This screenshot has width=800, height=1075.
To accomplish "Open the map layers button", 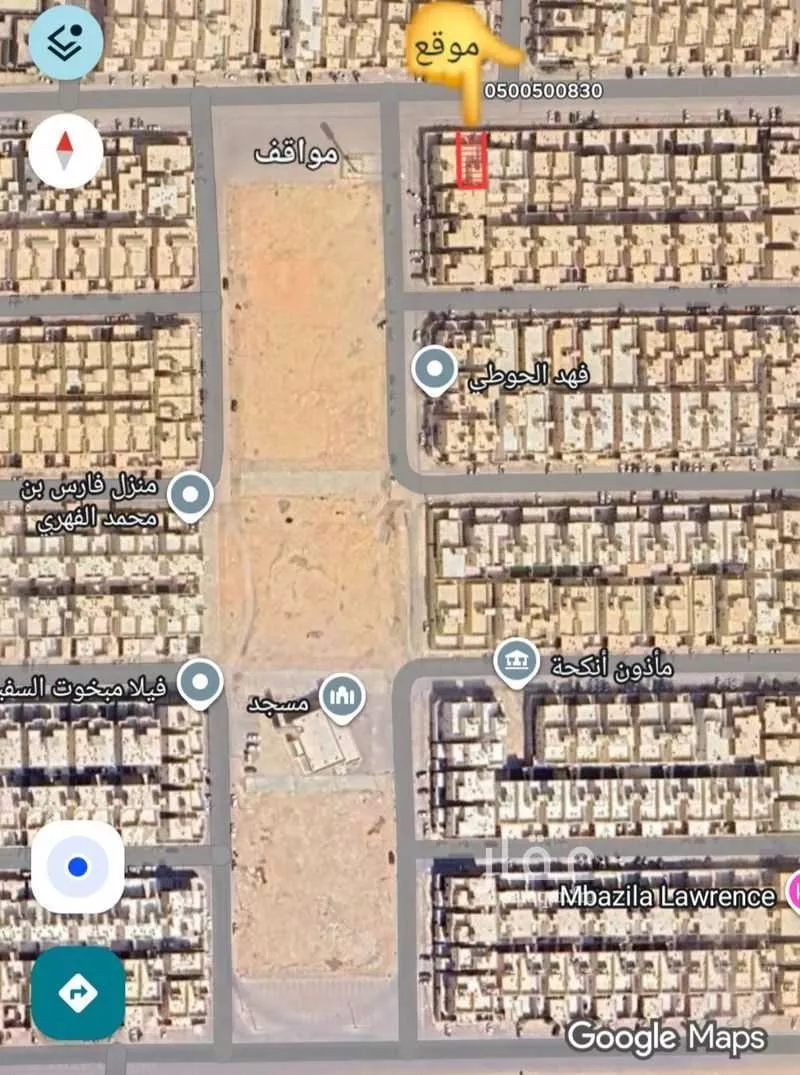I will pyautogui.click(x=65, y=42).
